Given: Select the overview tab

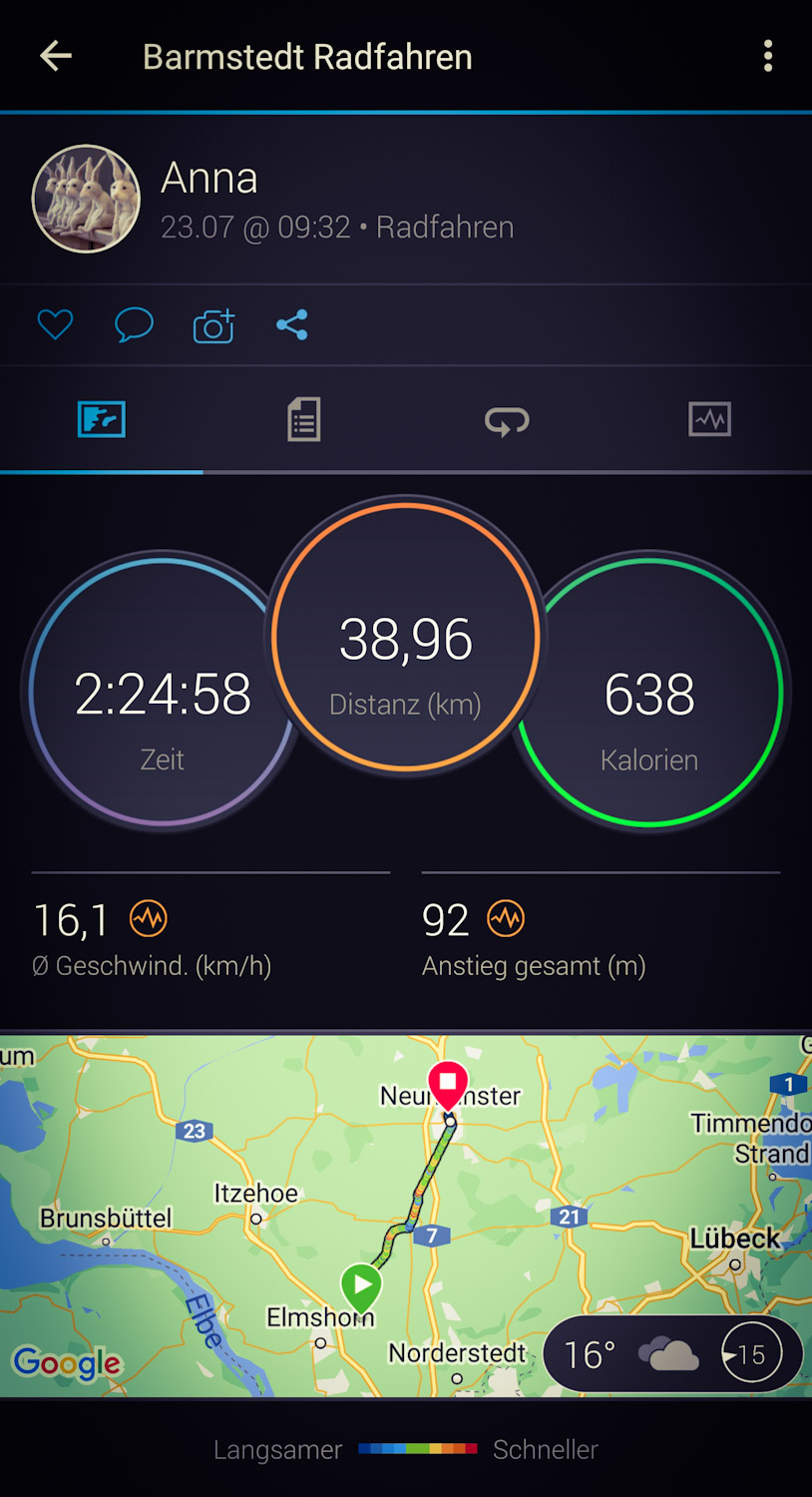Looking at the screenshot, I should (102, 419).
